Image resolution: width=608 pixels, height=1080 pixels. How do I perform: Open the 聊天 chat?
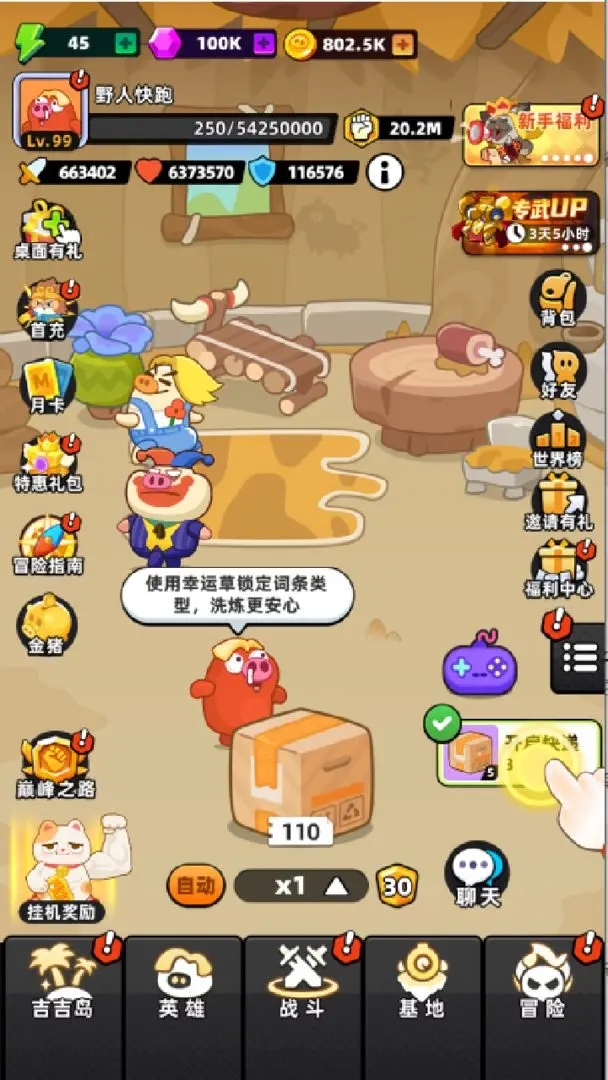tap(477, 876)
